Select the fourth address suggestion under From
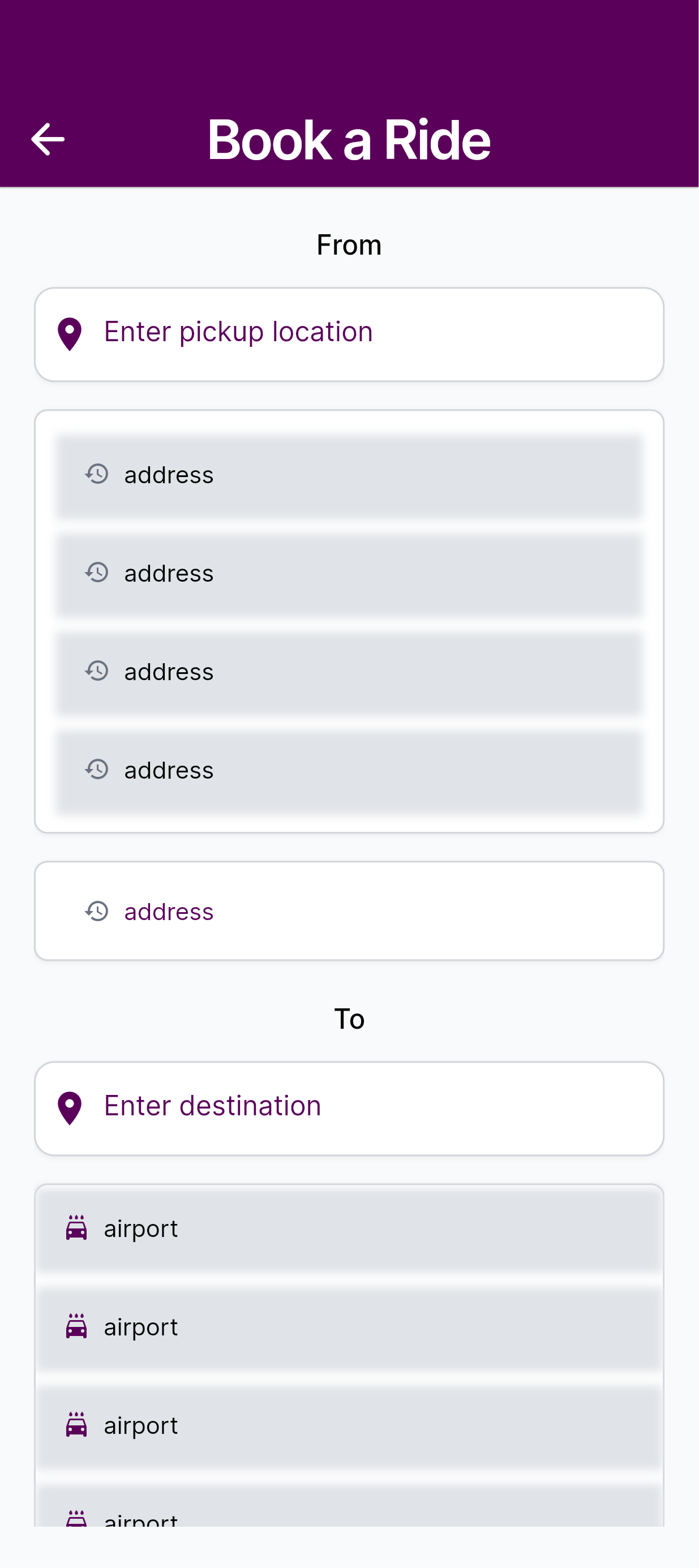Viewport: 699px width, 1568px height. pos(349,770)
